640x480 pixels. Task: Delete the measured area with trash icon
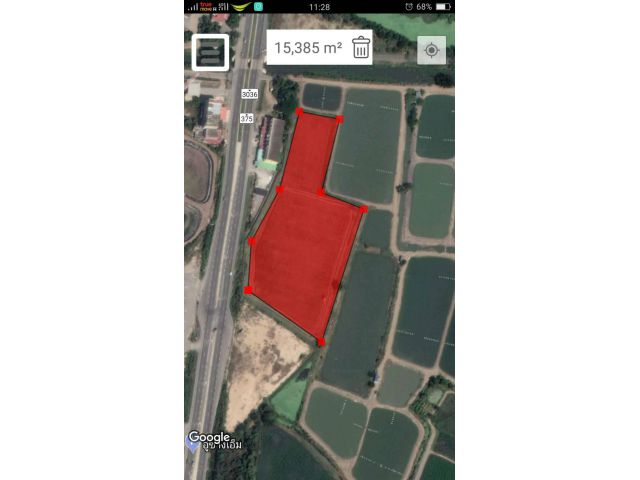tap(361, 47)
